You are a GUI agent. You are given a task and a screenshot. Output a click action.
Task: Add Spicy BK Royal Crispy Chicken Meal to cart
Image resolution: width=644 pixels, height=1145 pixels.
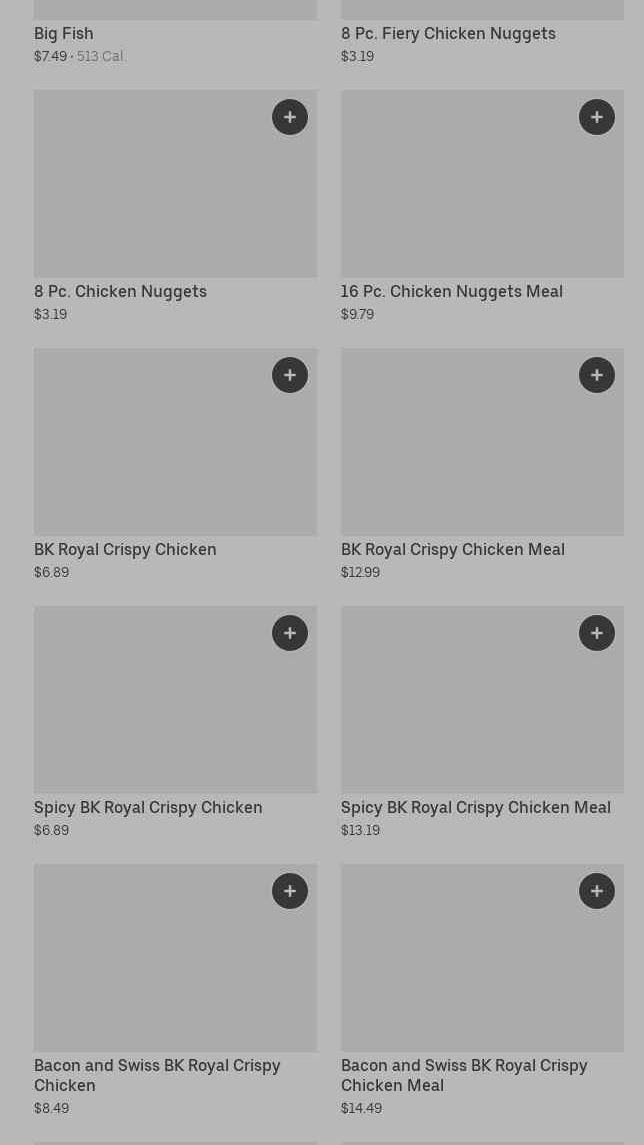coord(597,633)
